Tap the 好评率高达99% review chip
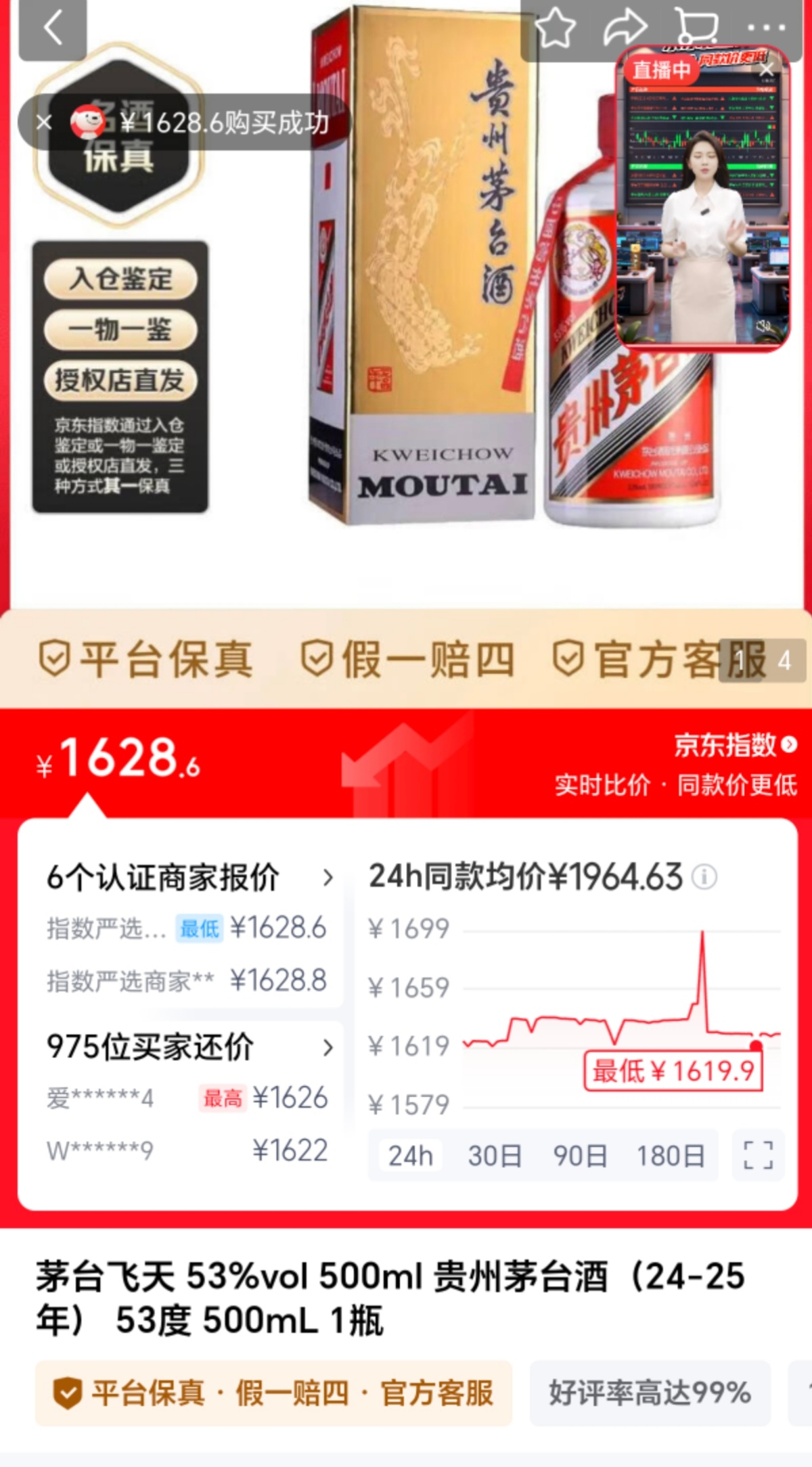 (x=650, y=1393)
